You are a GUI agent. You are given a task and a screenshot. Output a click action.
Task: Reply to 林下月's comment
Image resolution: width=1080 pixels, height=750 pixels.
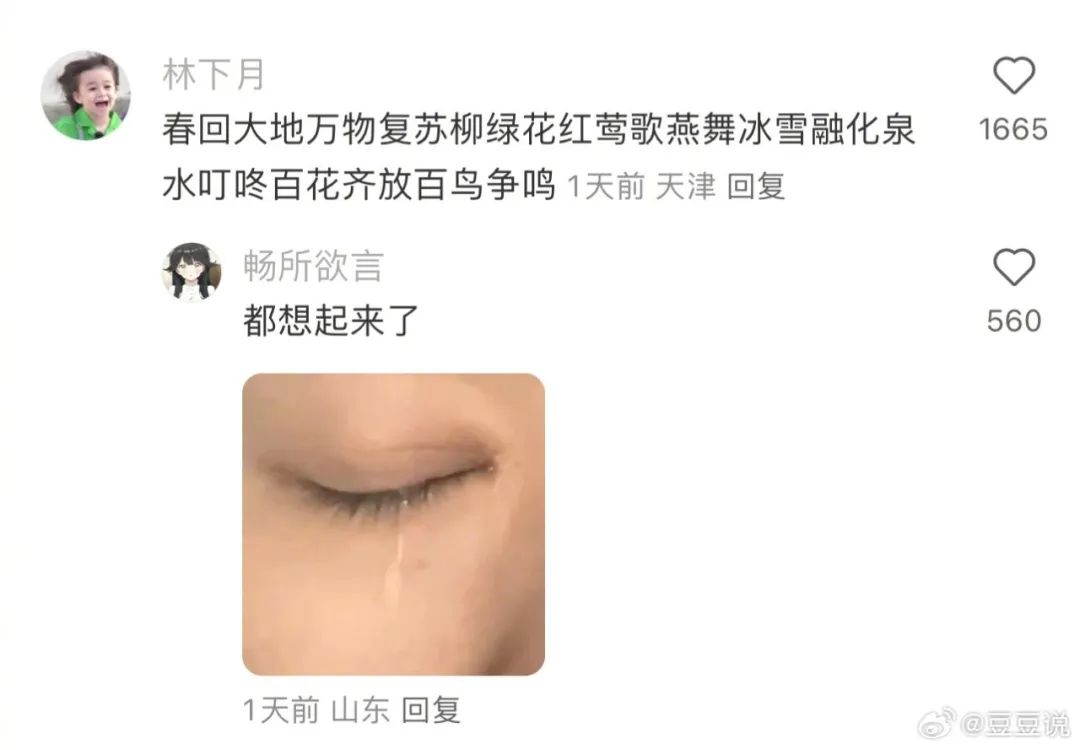point(755,186)
